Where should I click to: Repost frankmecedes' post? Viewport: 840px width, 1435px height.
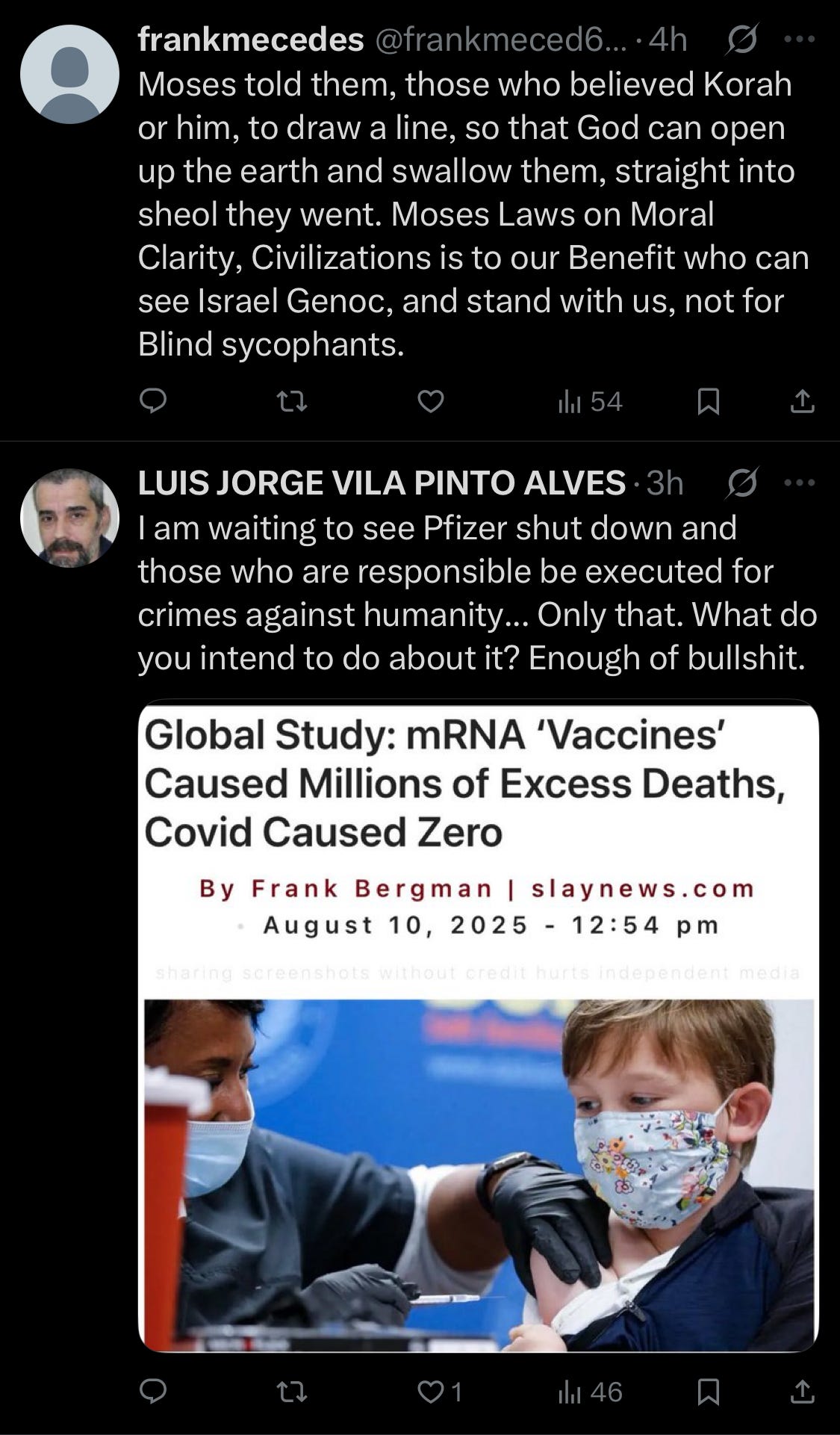[292, 403]
